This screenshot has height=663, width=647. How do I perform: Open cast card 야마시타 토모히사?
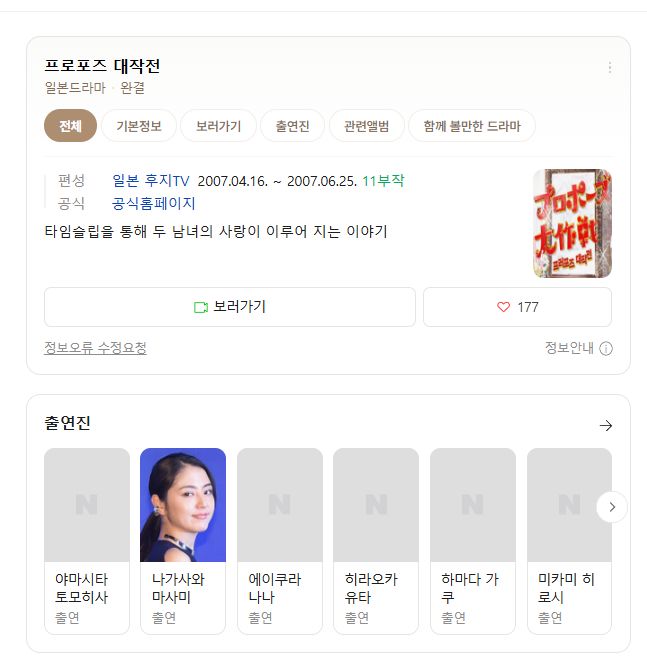pos(87,541)
